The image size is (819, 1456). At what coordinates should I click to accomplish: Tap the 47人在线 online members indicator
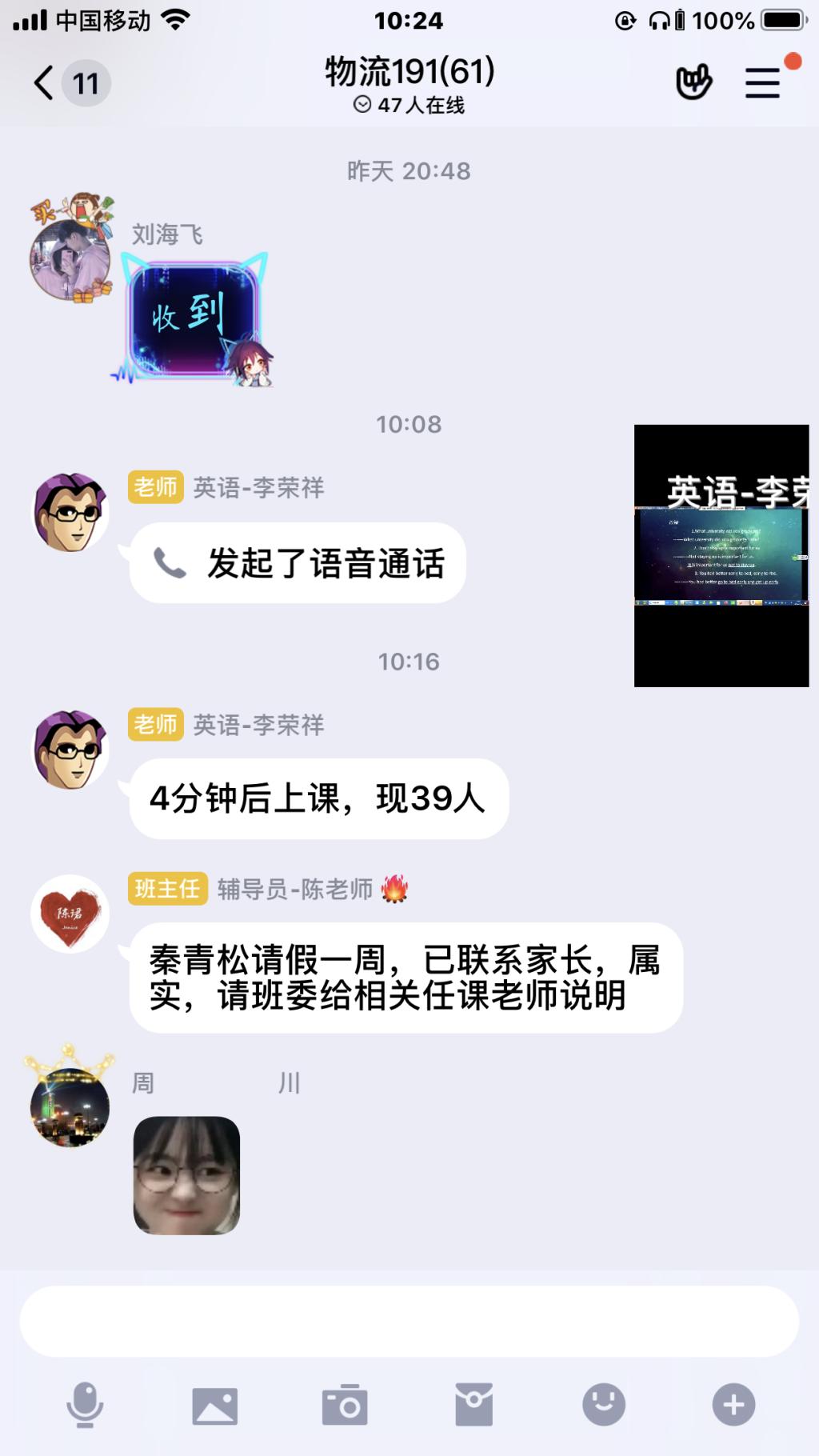coord(409,106)
